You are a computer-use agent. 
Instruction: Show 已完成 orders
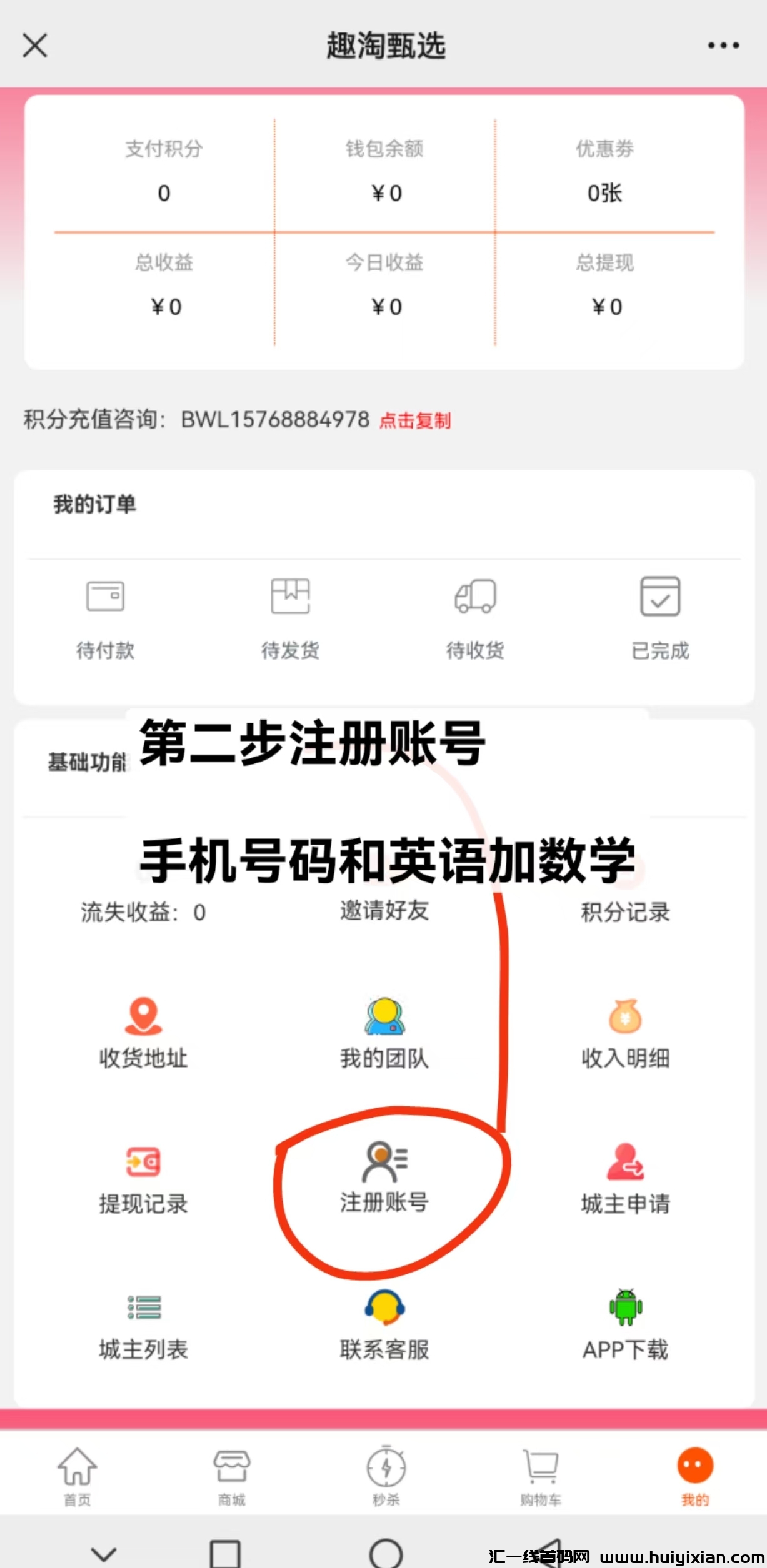point(660,616)
